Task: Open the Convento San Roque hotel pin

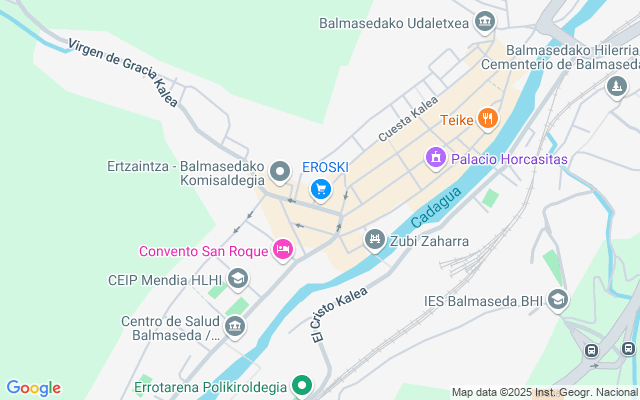Action: point(283,249)
